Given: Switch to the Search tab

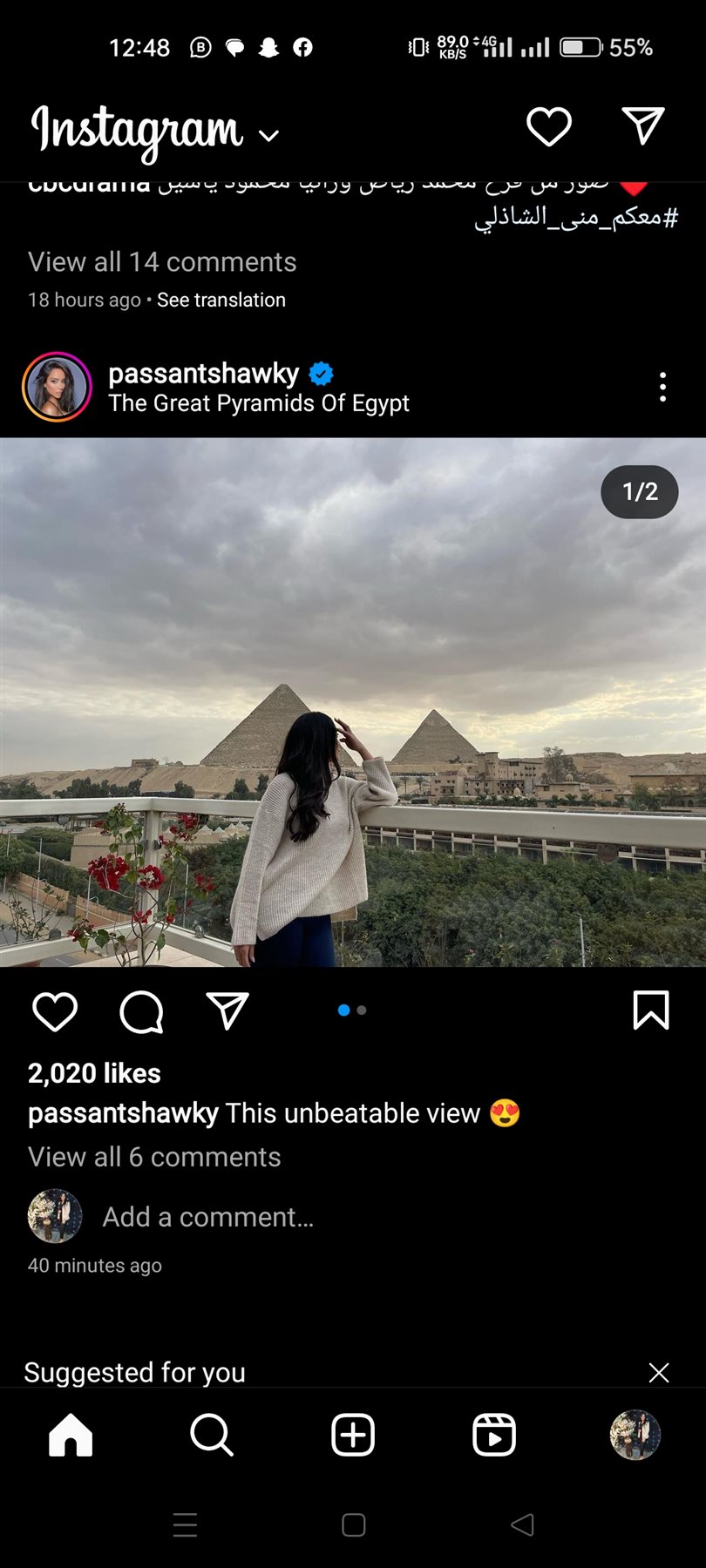Looking at the screenshot, I should click(x=212, y=1435).
